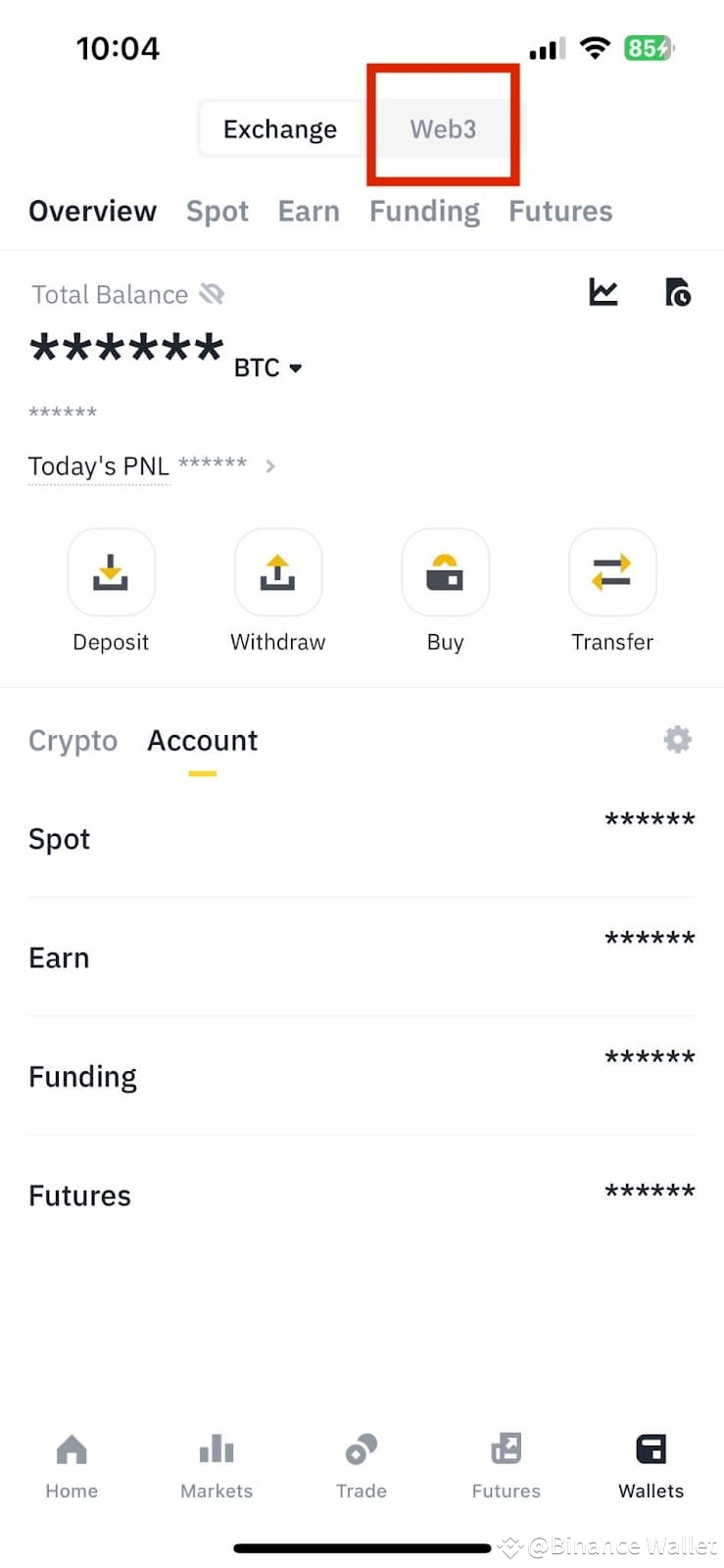Switch to the Web3 tab

(x=443, y=128)
